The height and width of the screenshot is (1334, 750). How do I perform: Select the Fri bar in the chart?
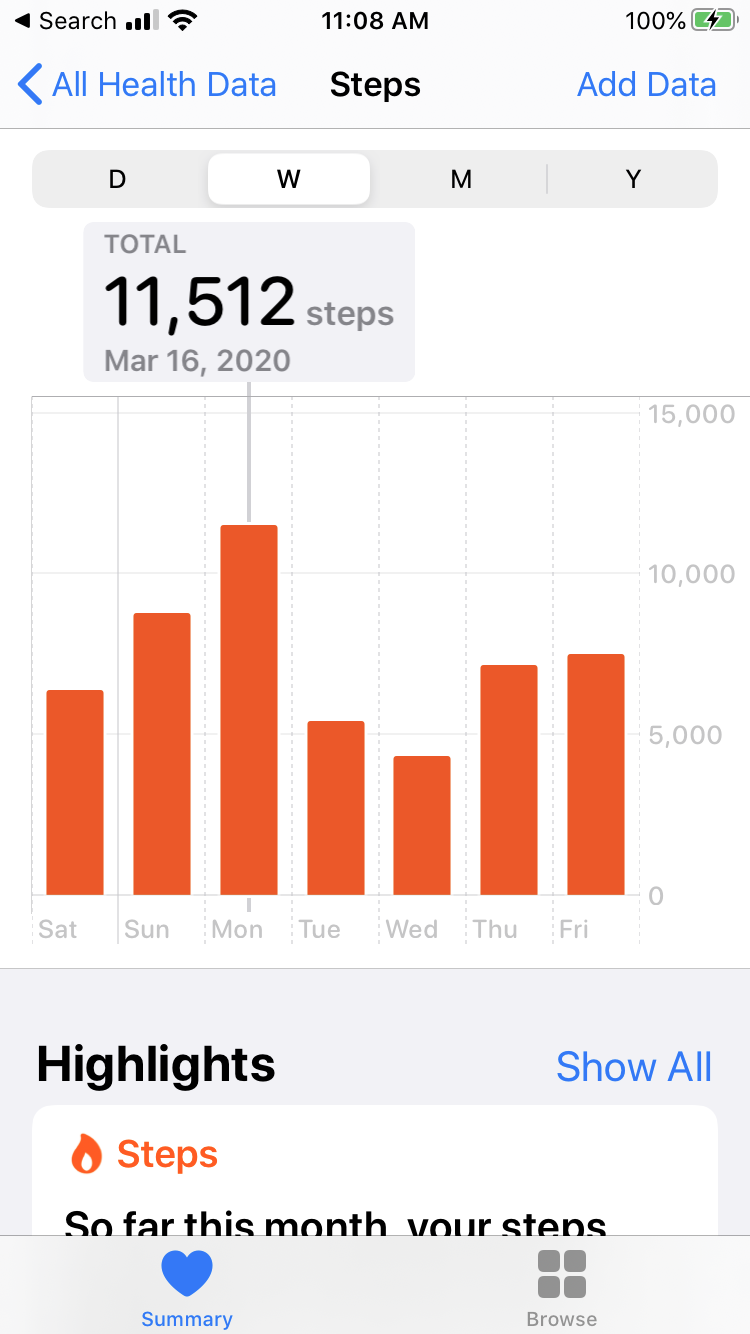(596, 774)
